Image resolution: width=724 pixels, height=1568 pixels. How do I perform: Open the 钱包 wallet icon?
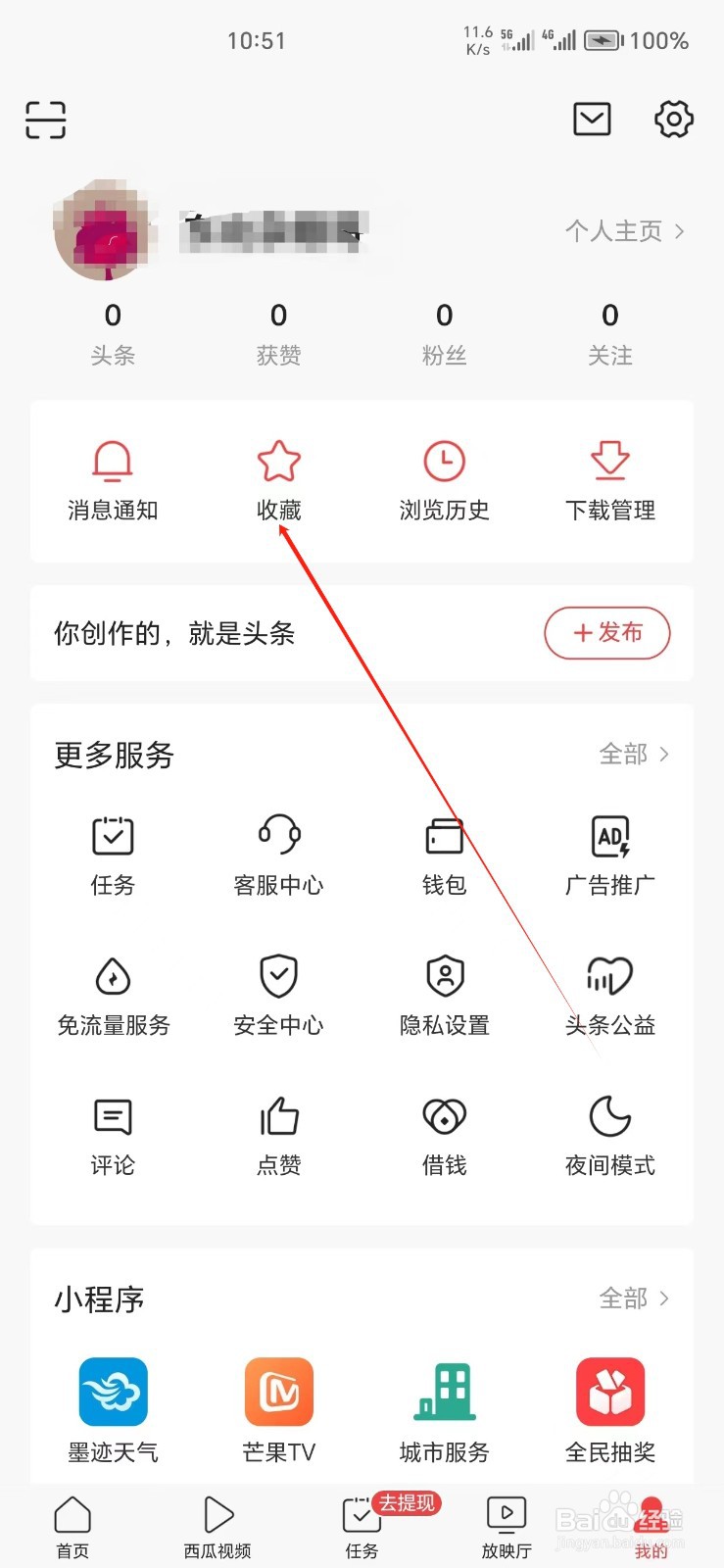point(444,836)
